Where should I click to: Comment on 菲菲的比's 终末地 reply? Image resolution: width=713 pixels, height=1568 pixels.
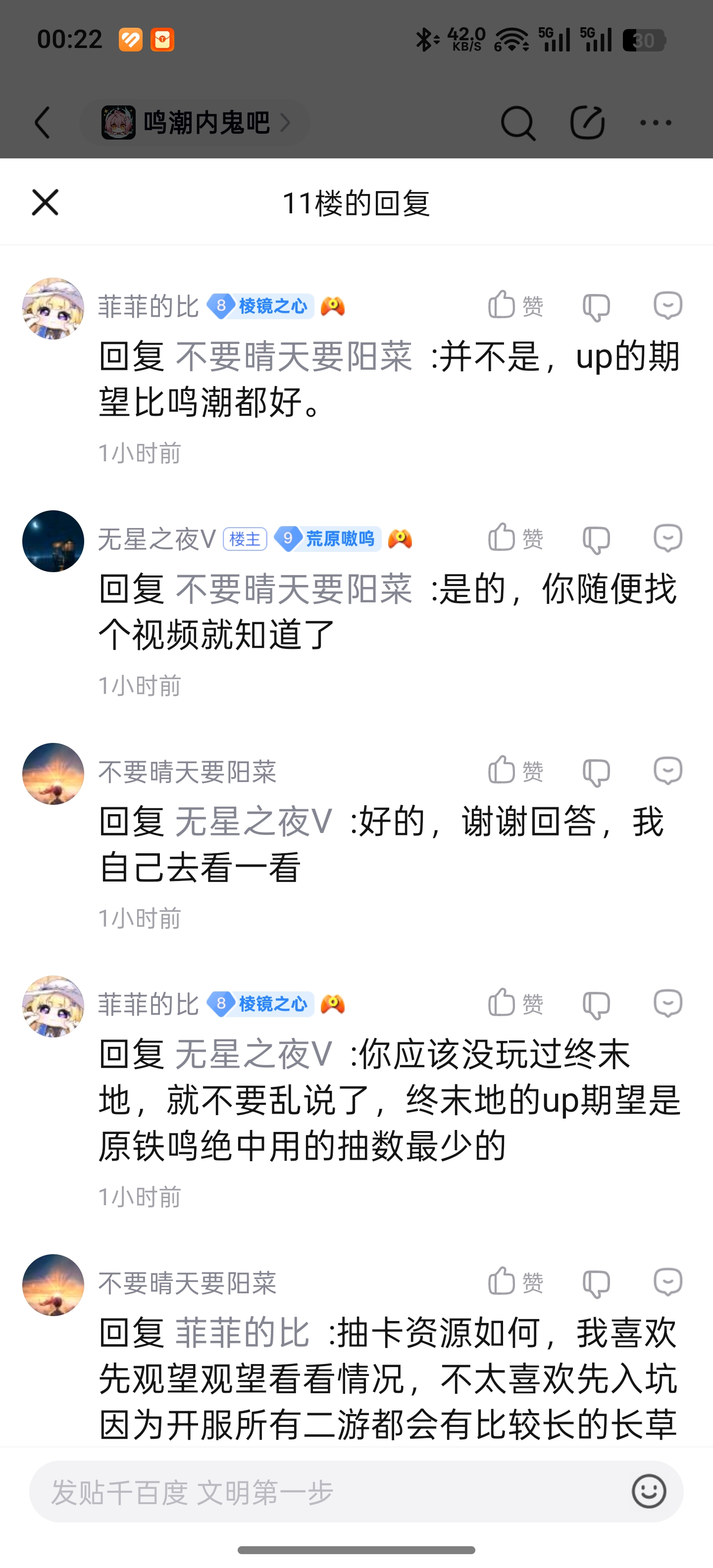[668, 1004]
